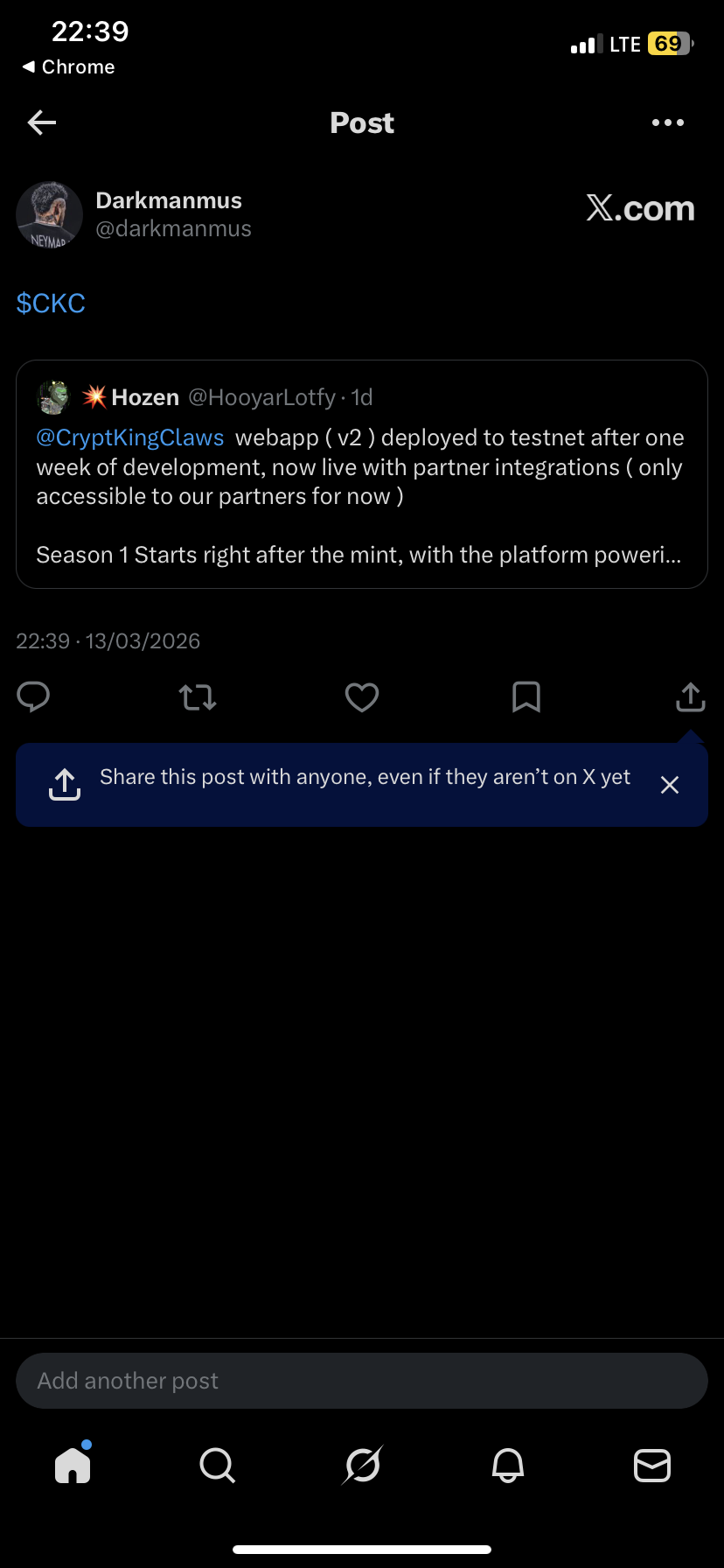
Task: Open the Messages tab
Action: [x=652, y=1465]
